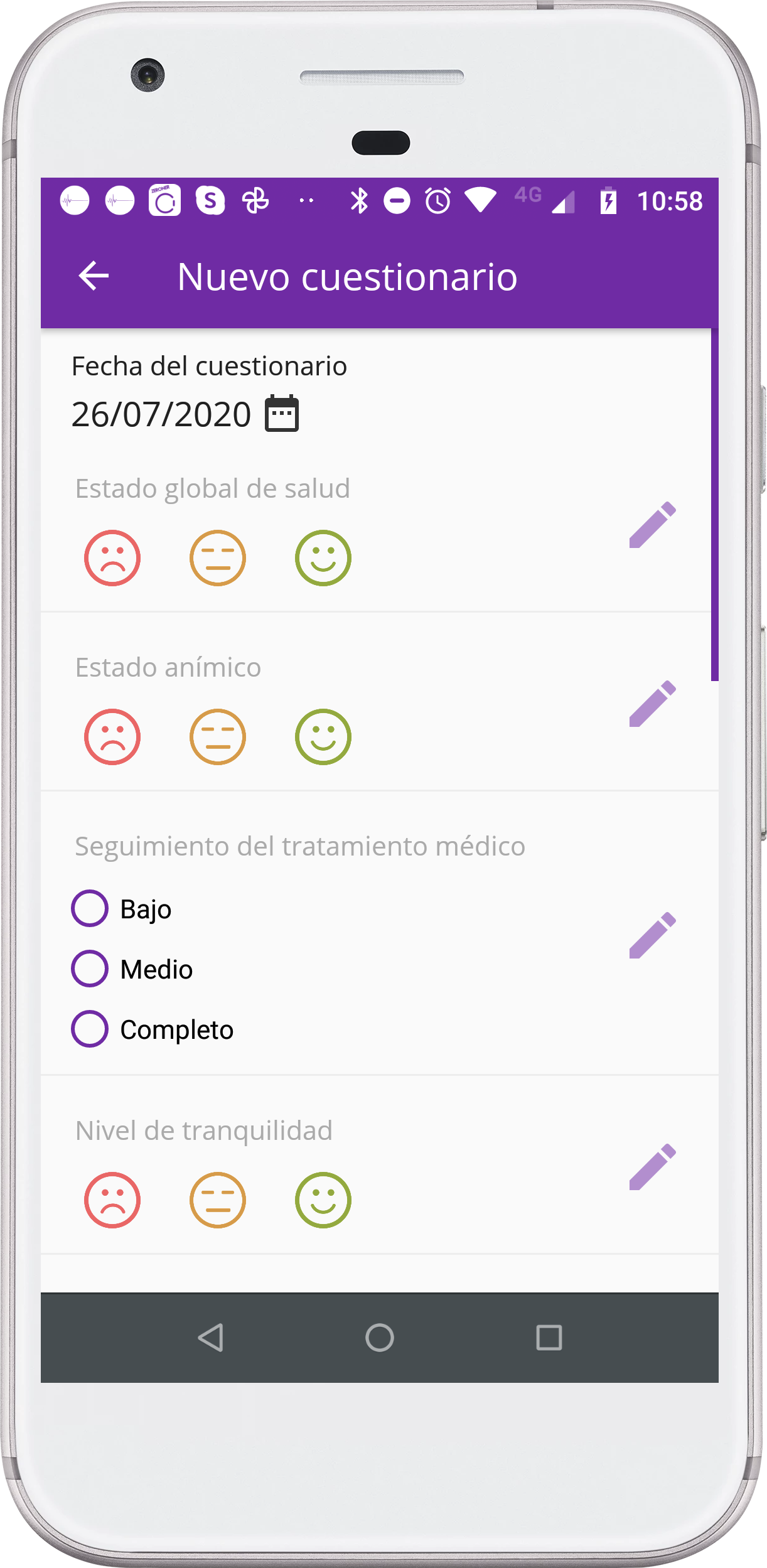
Task: Select sad face for Estado global de salud
Action: coord(112,558)
